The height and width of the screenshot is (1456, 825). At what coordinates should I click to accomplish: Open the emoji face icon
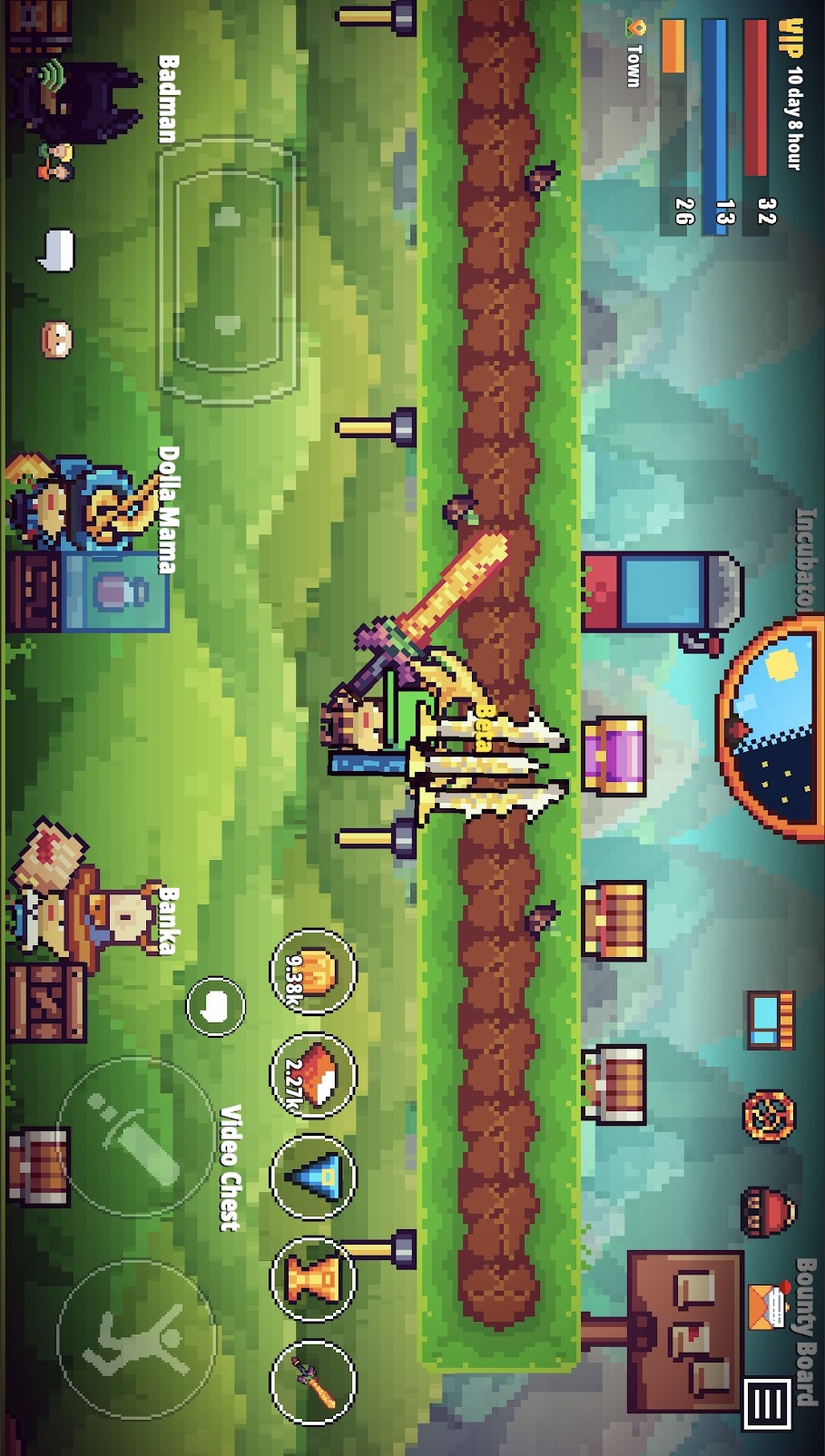click(56, 338)
